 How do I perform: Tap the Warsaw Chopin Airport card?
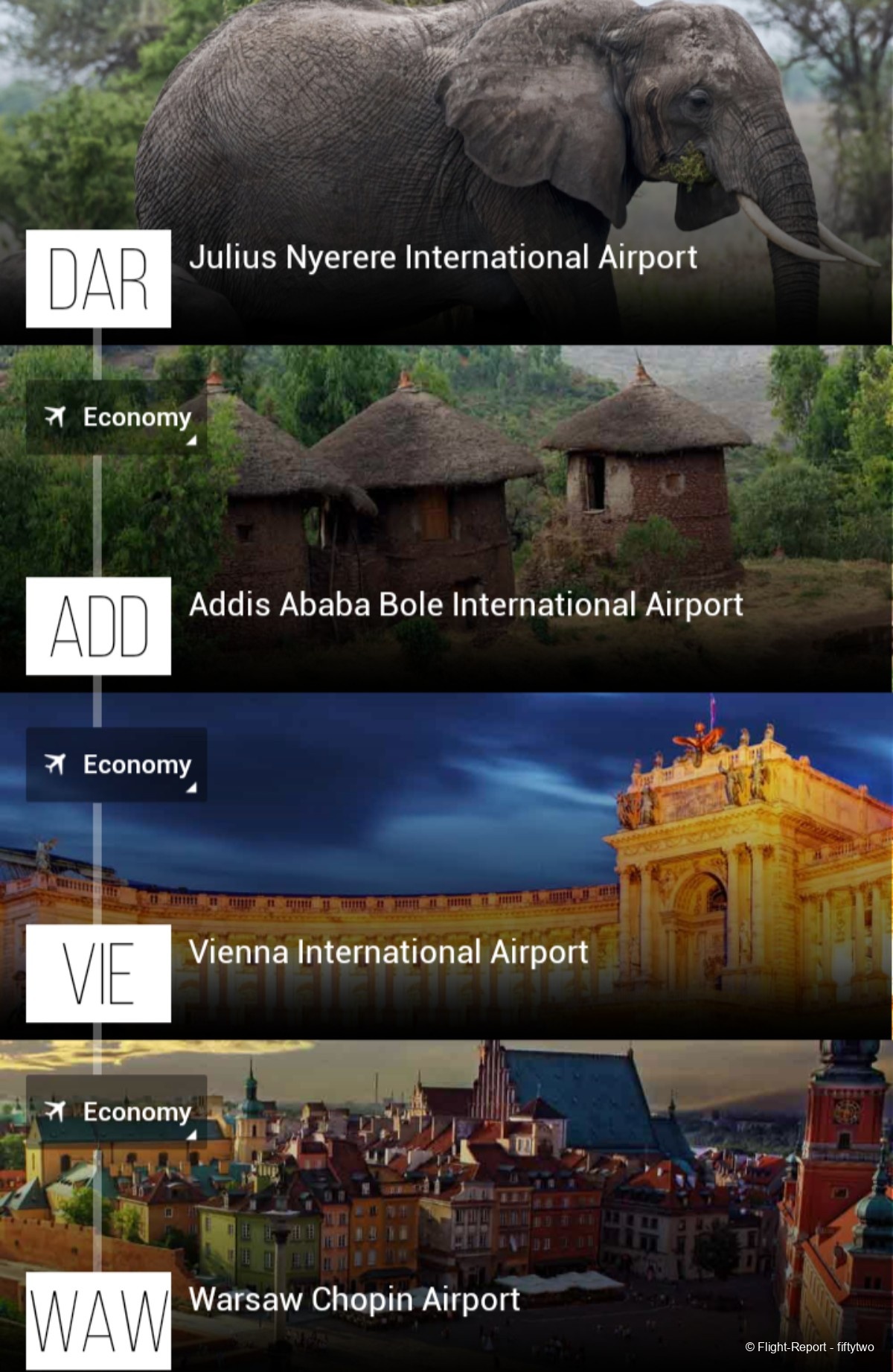[353, 1300]
